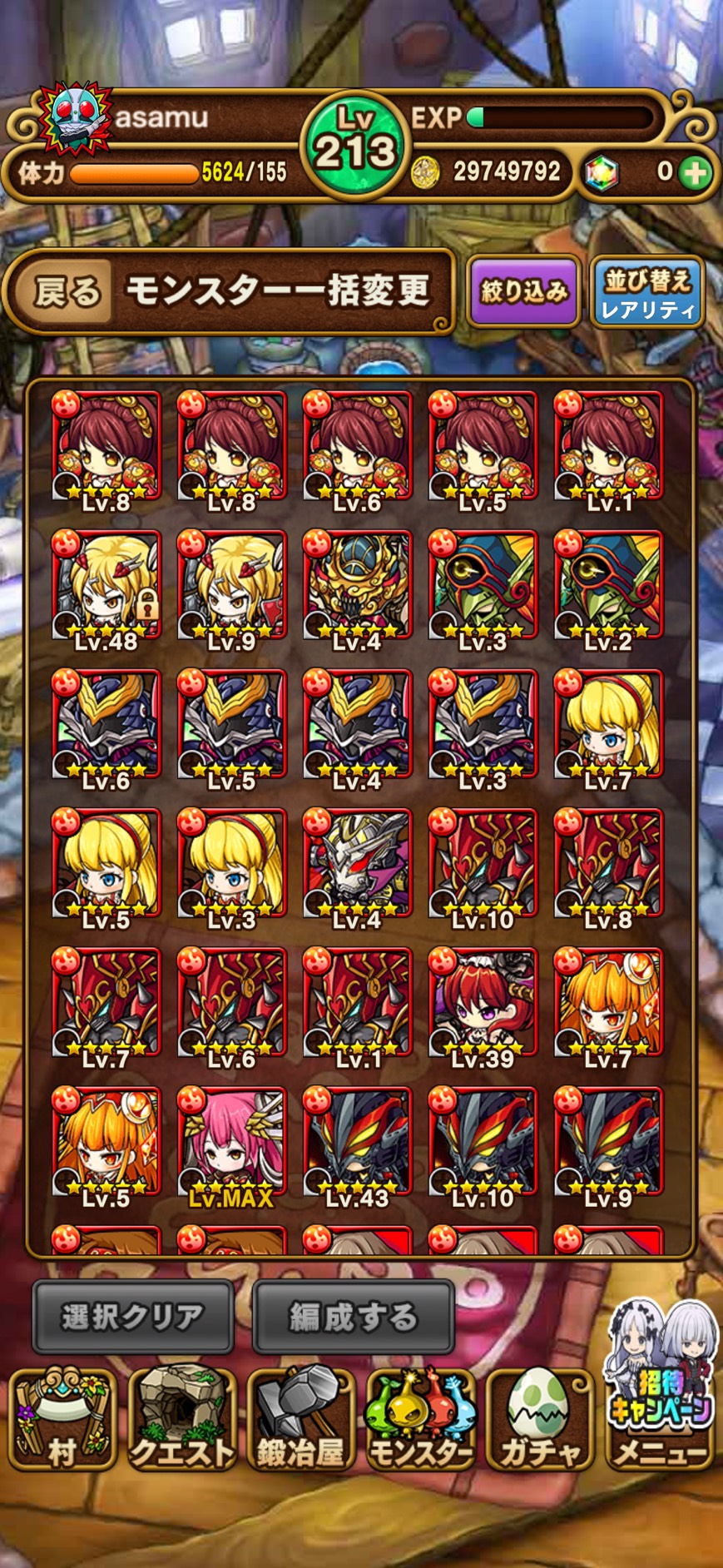This screenshot has width=723, height=1568.
Task: Select the pink-haired Lv.MAX monster
Action: (232, 1142)
